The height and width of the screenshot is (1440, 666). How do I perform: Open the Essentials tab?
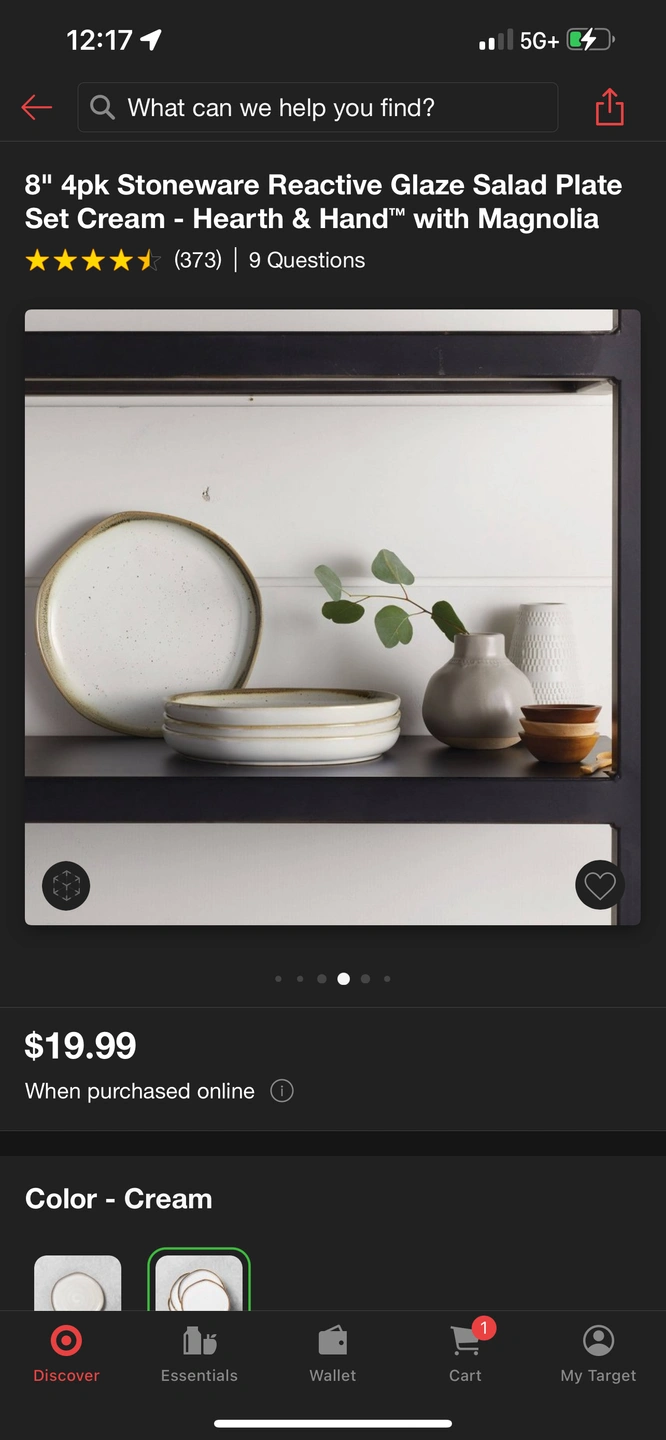coord(199,1354)
